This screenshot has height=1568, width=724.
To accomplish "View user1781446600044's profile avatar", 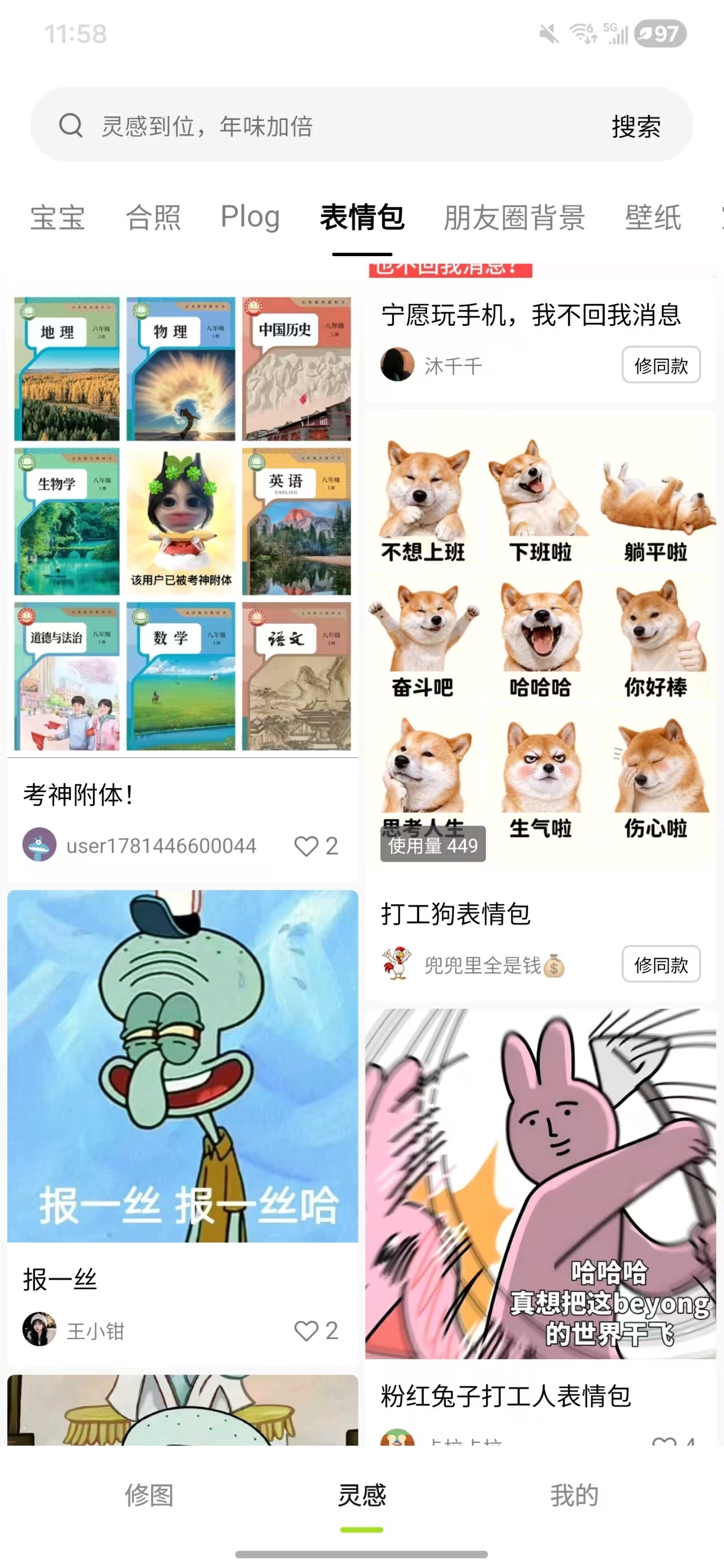I will click(40, 845).
